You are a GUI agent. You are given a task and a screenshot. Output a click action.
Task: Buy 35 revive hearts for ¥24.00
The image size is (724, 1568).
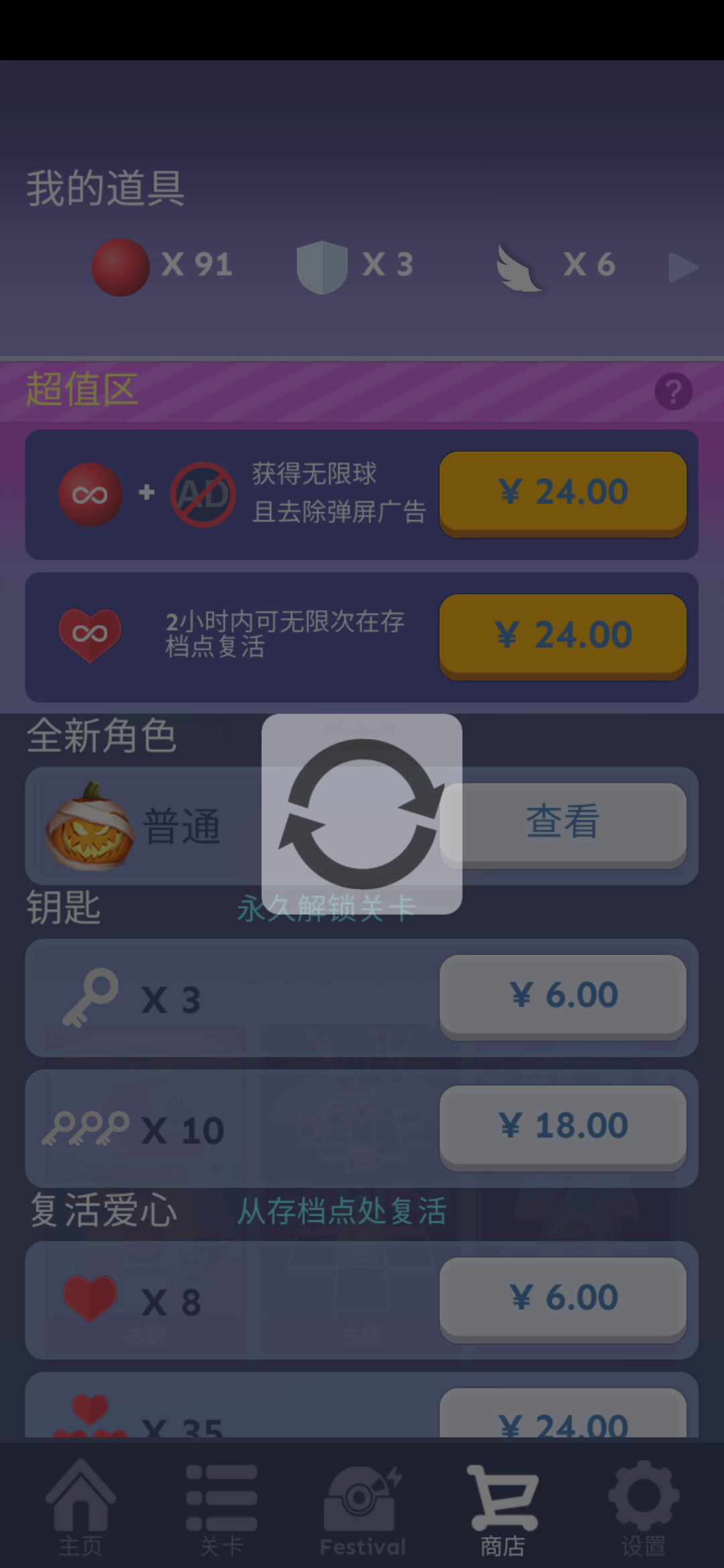[563, 1413]
